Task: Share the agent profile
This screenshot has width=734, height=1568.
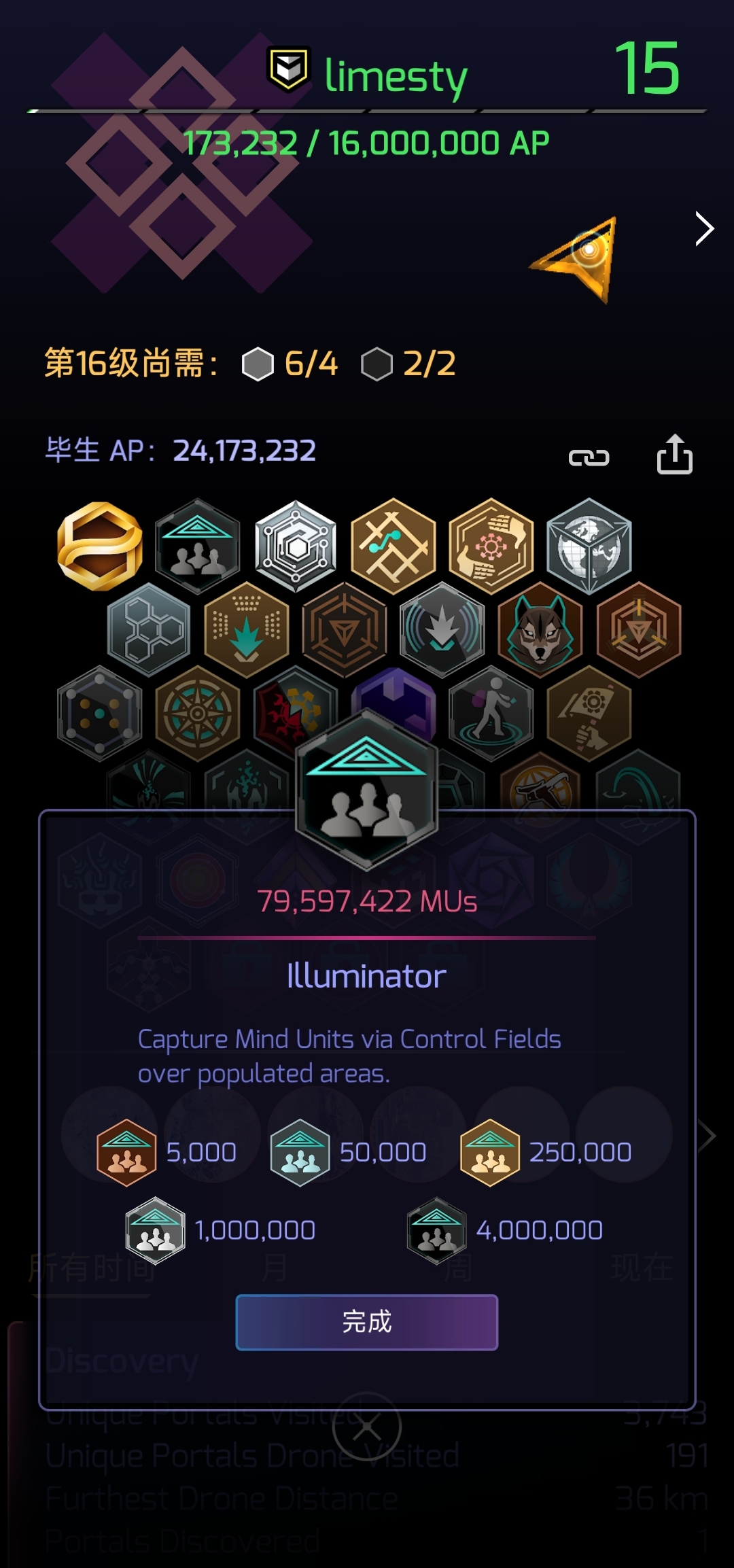Action: [x=674, y=454]
